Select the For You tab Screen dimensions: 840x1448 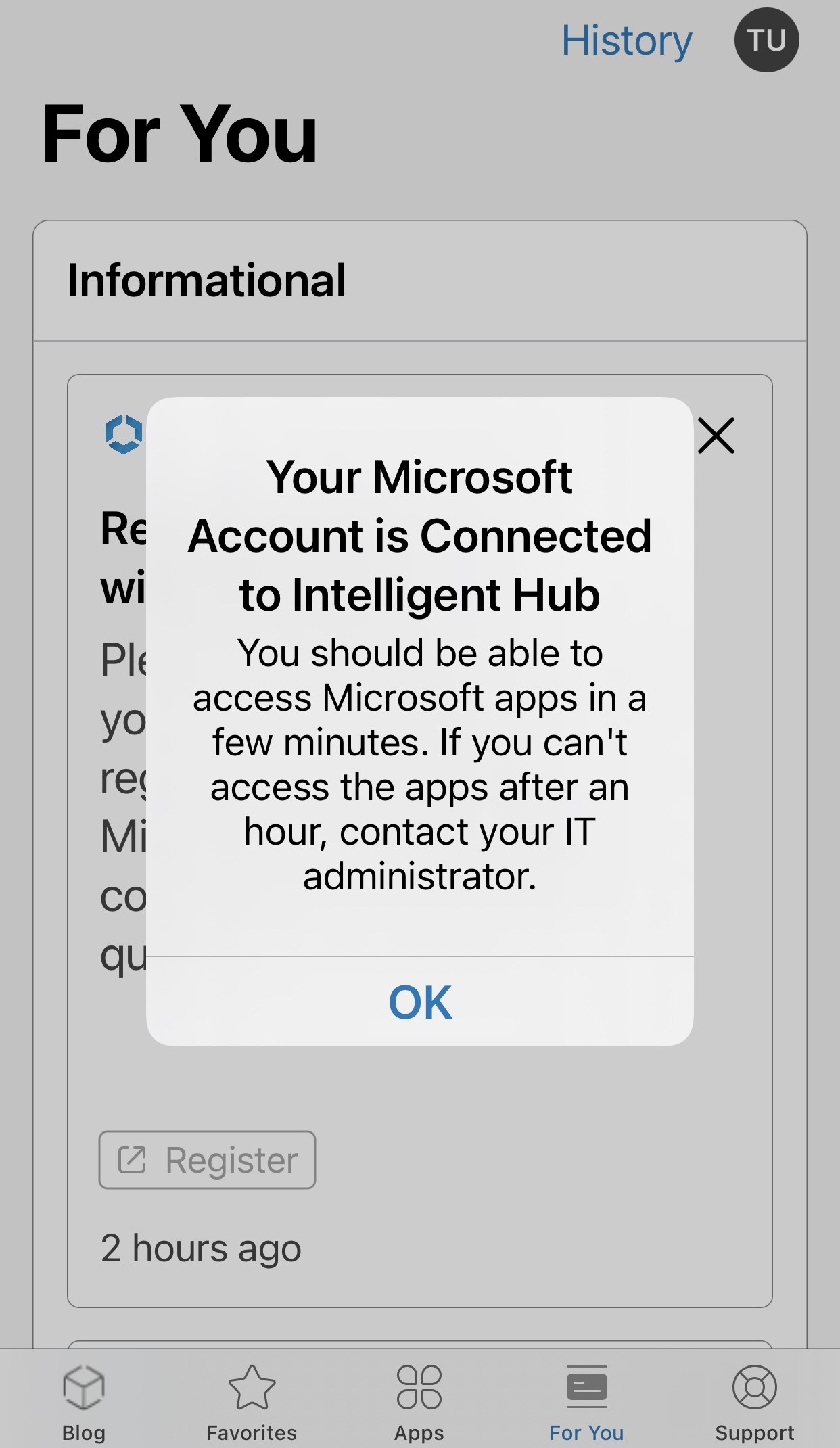click(586, 1401)
